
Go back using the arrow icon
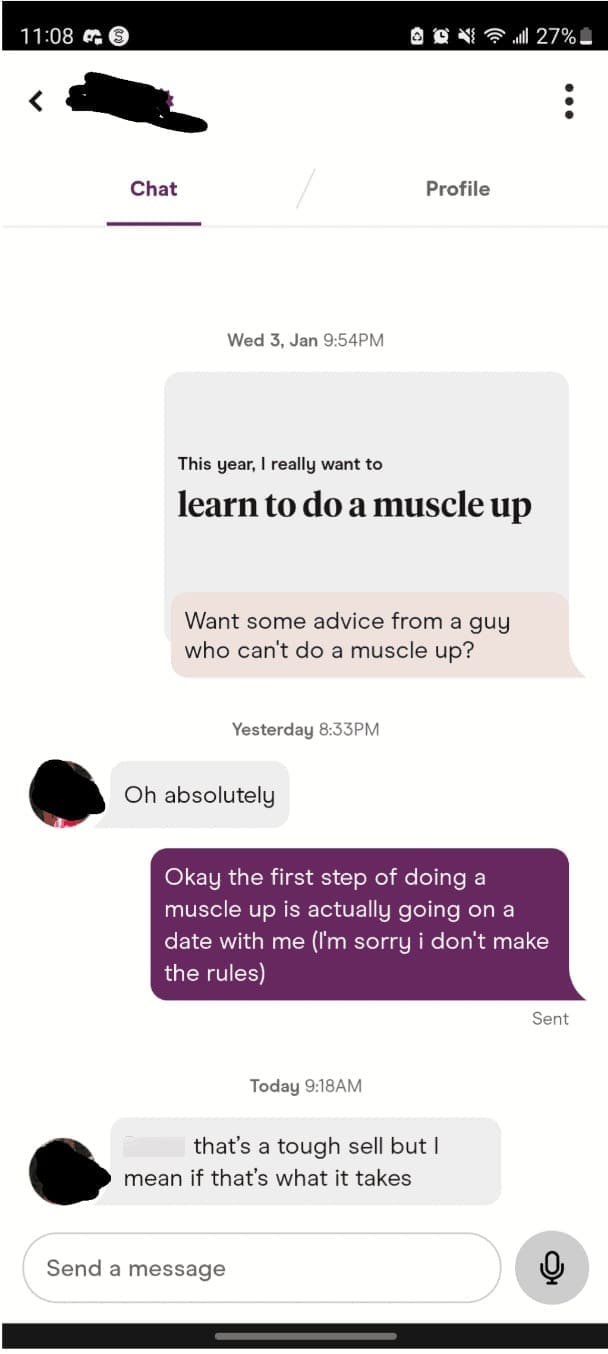(x=36, y=100)
